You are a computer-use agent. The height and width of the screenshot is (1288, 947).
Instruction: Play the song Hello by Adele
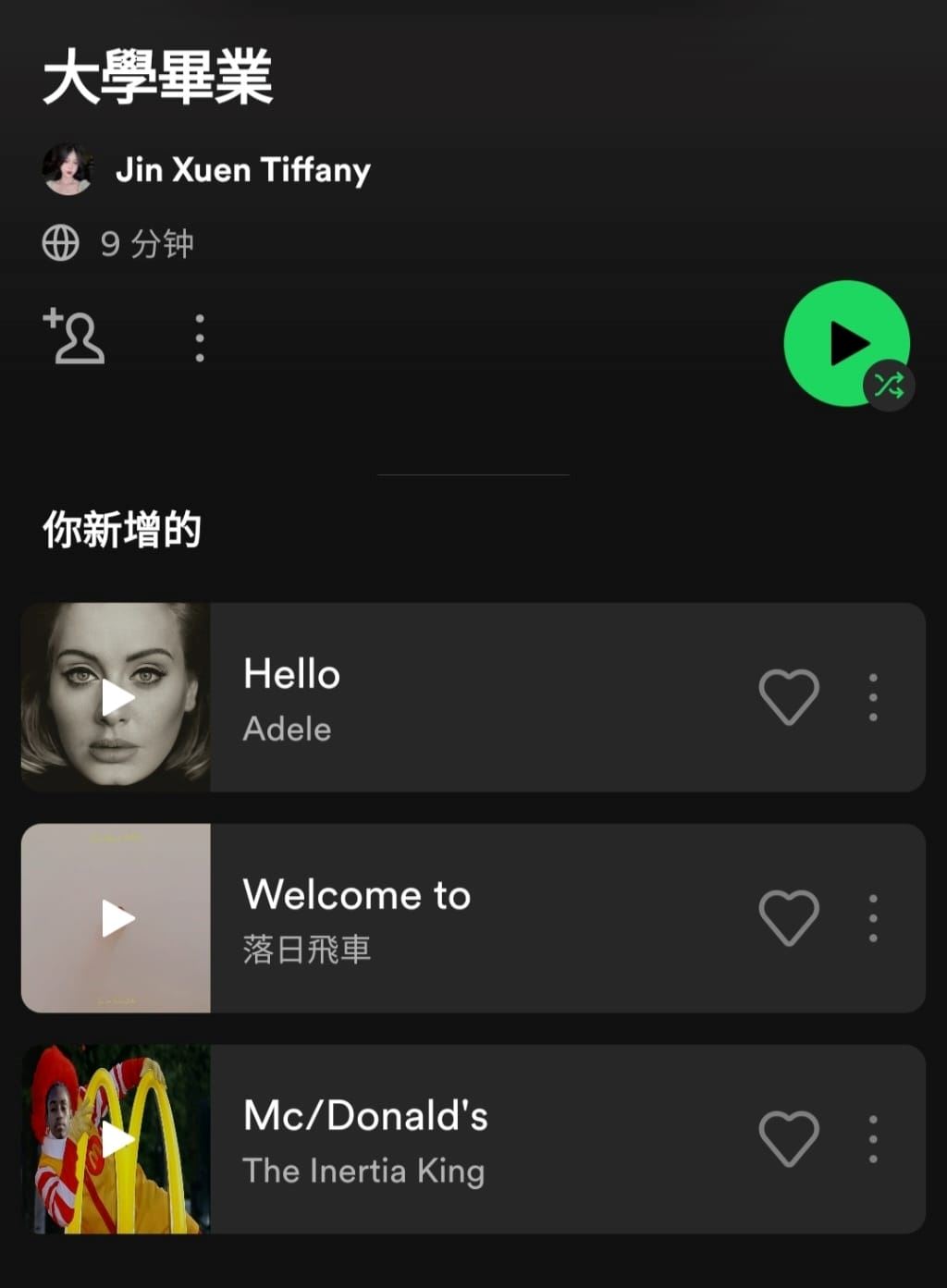point(117,697)
